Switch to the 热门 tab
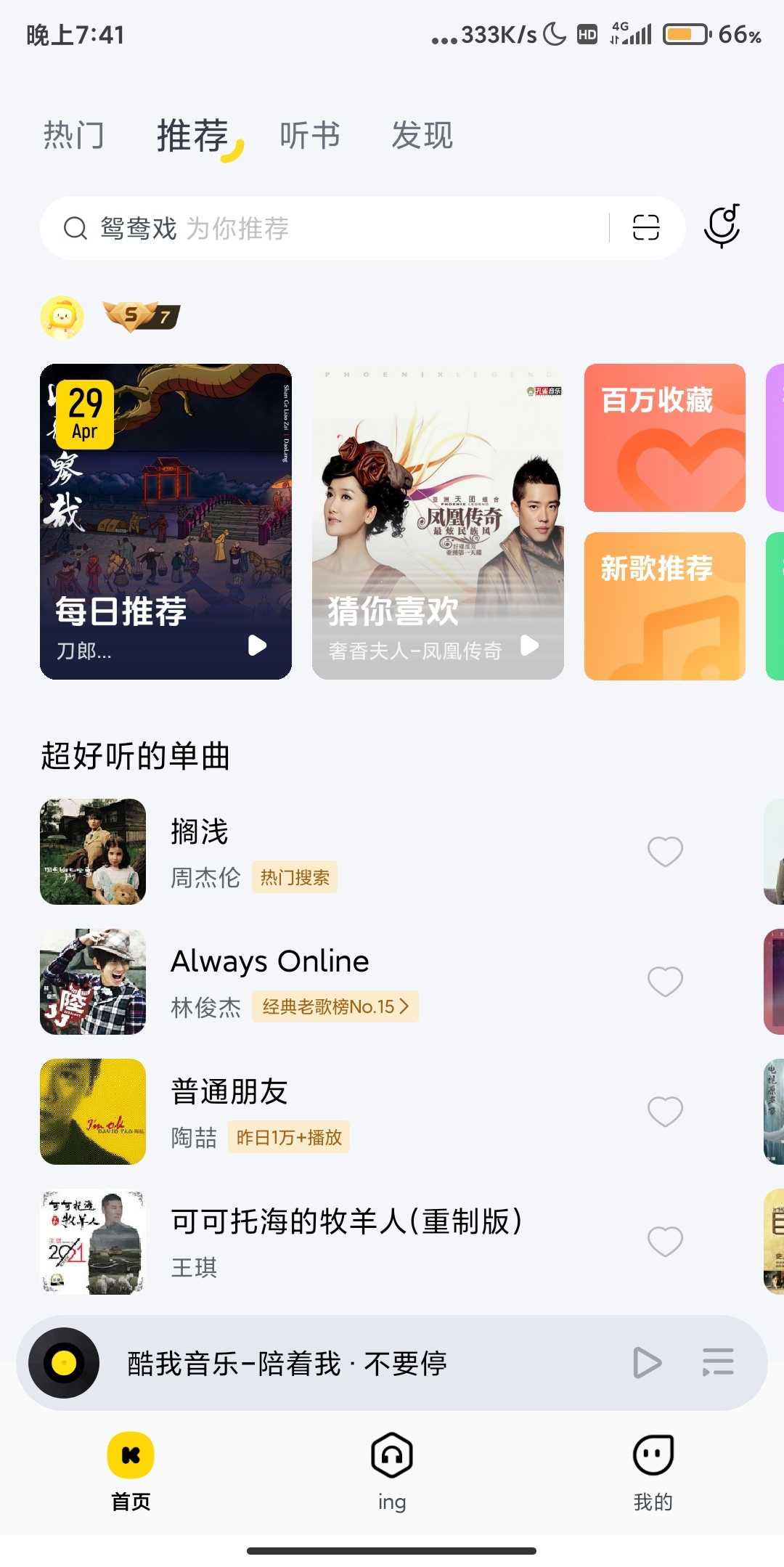The image size is (784, 1567). [x=73, y=136]
